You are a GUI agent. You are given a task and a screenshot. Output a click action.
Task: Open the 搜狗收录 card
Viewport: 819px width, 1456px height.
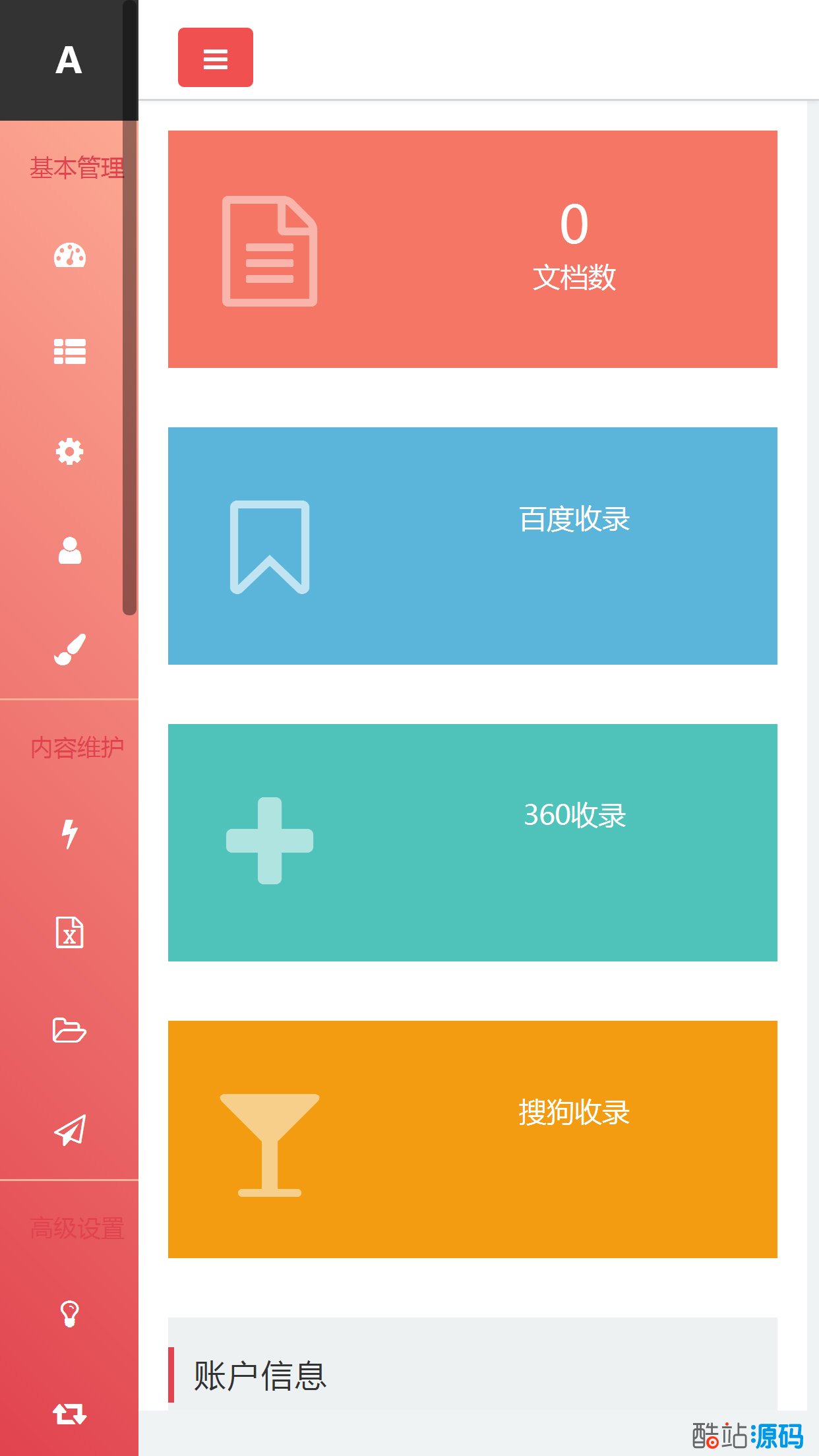[472, 1139]
